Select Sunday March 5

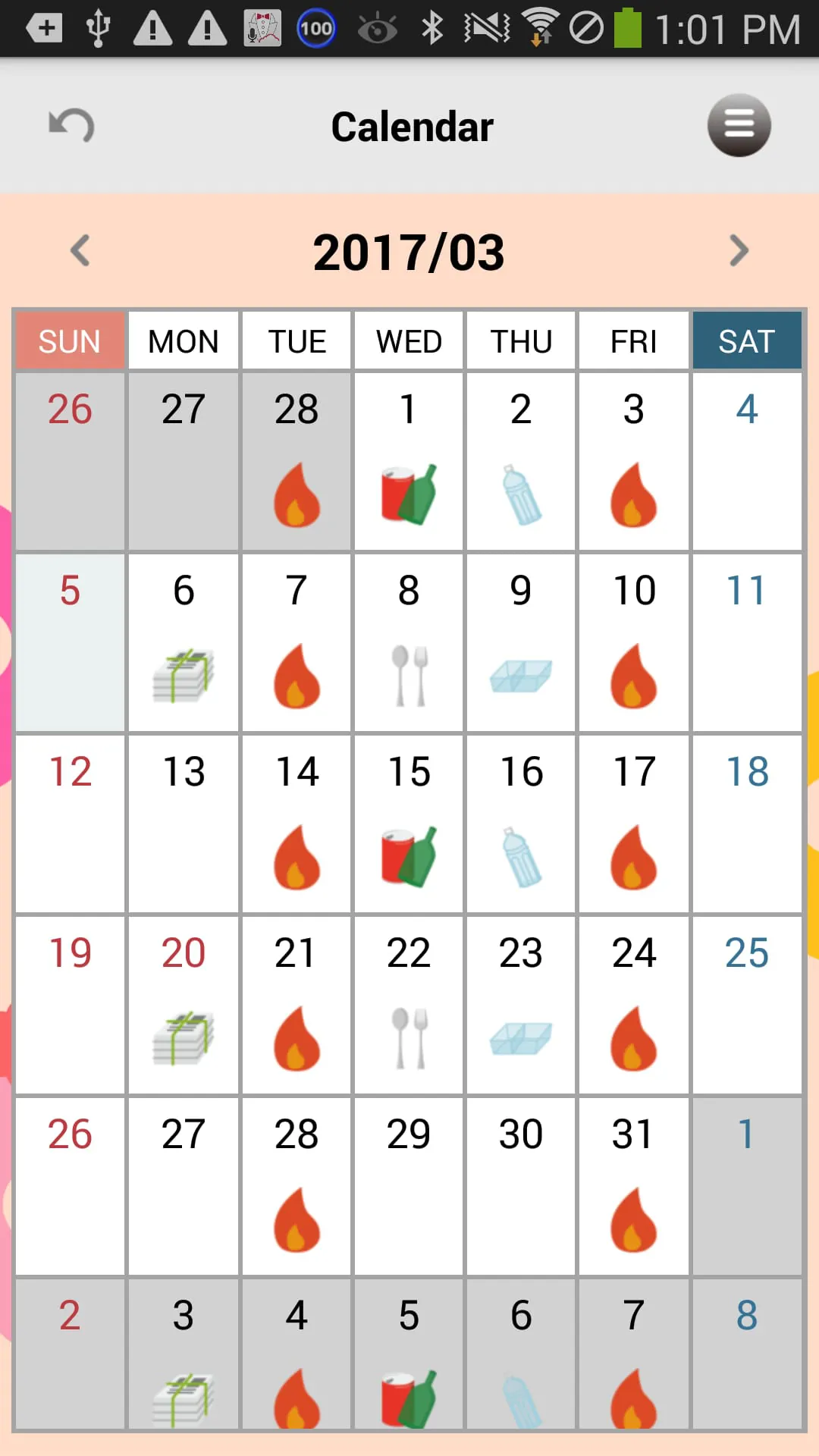[x=70, y=642]
